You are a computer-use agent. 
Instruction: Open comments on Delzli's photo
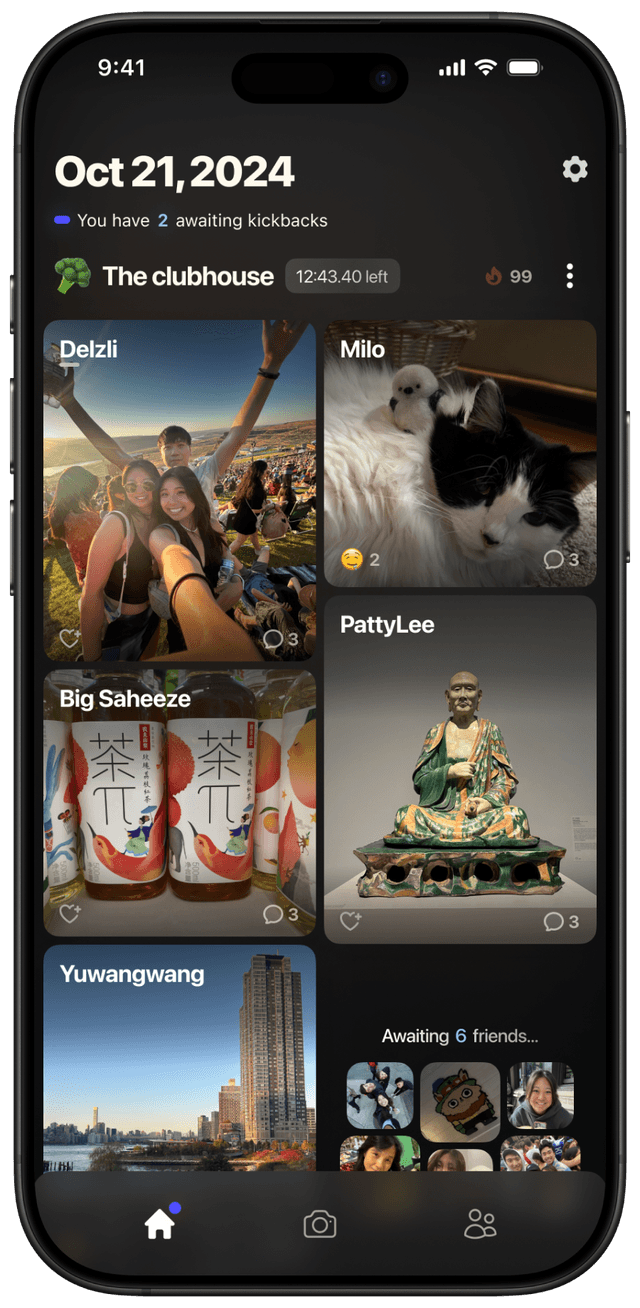(x=280, y=638)
